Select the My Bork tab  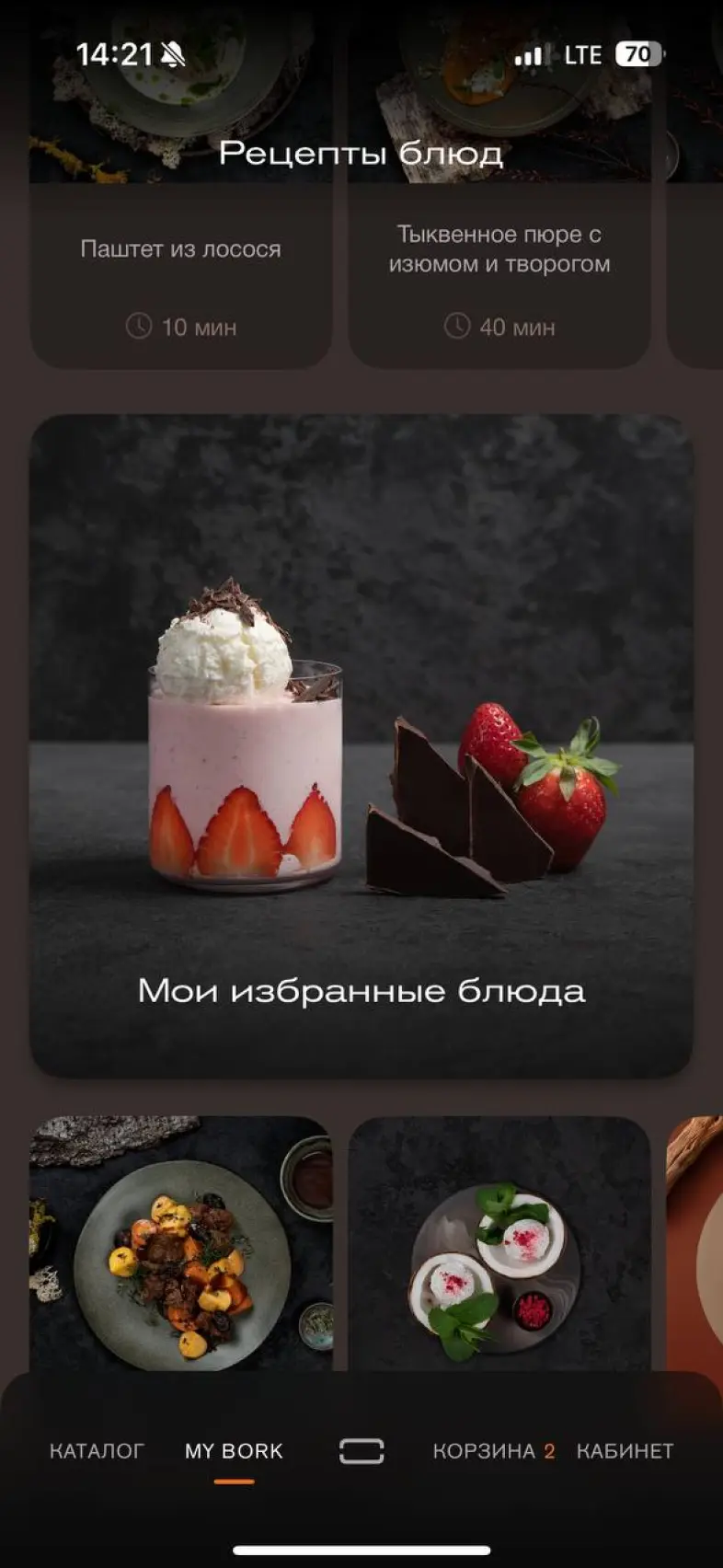pyautogui.click(x=234, y=1451)
